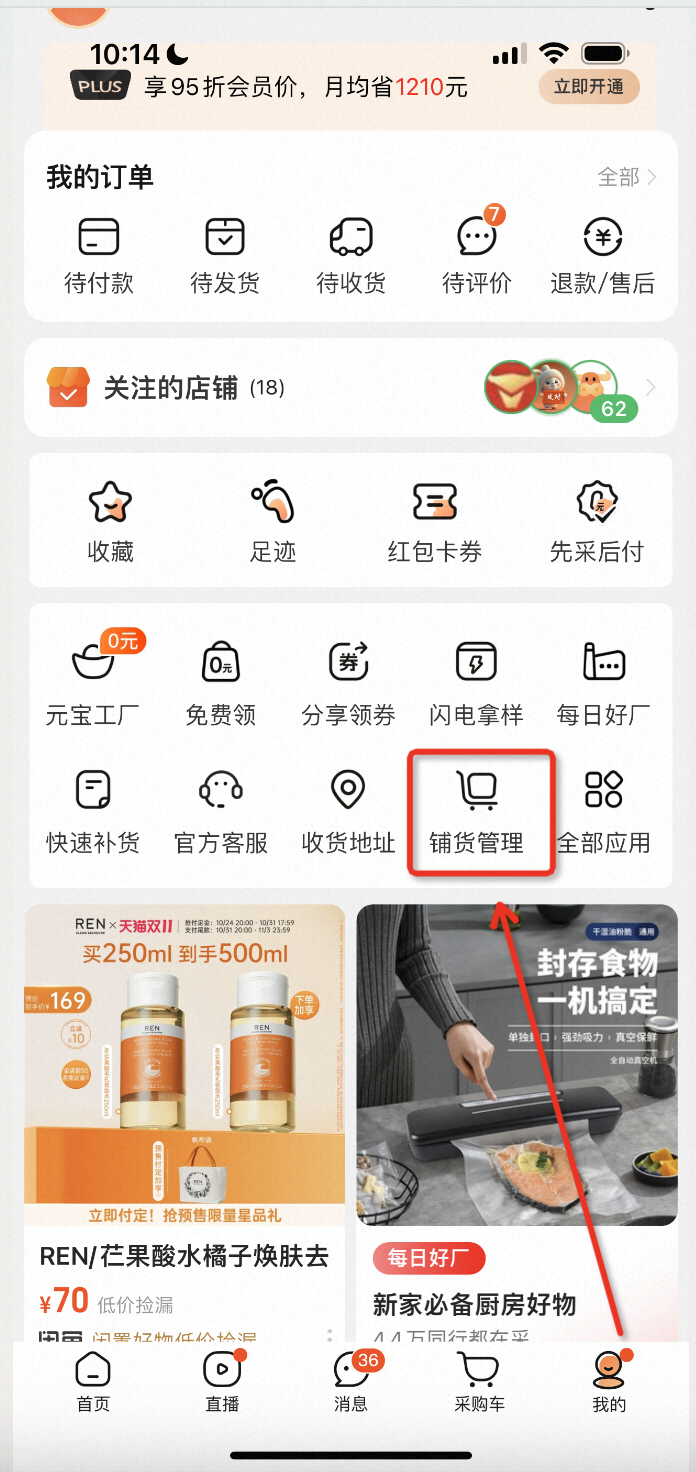Check 待收货 orders awaiting receipt
The image size is (696, 1472).
coord(351,256)
